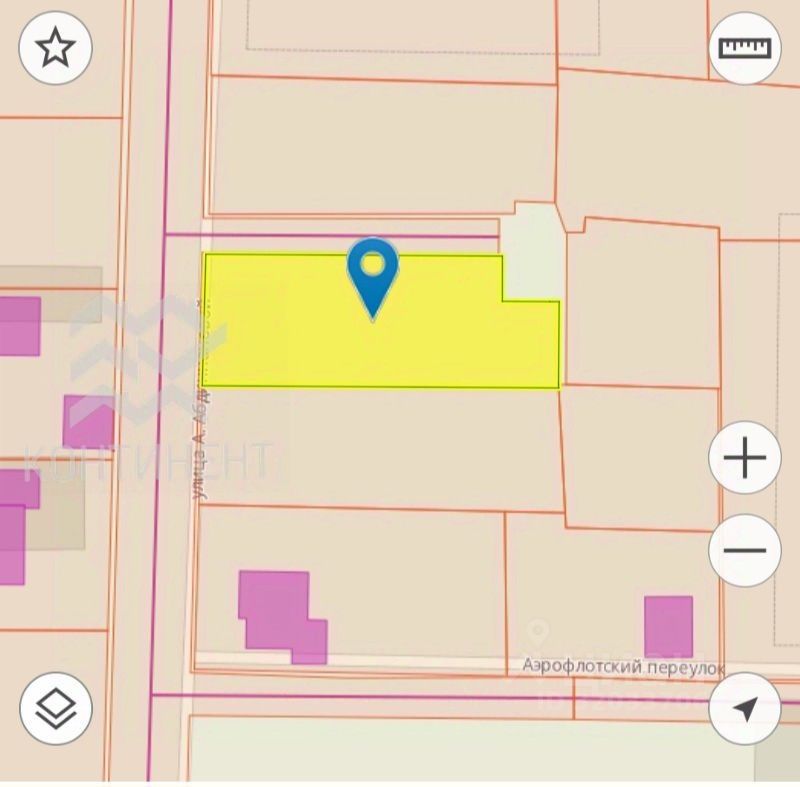800x787 pixels.
Task: Open the ruler measurement tool
Action: point(745,47)
